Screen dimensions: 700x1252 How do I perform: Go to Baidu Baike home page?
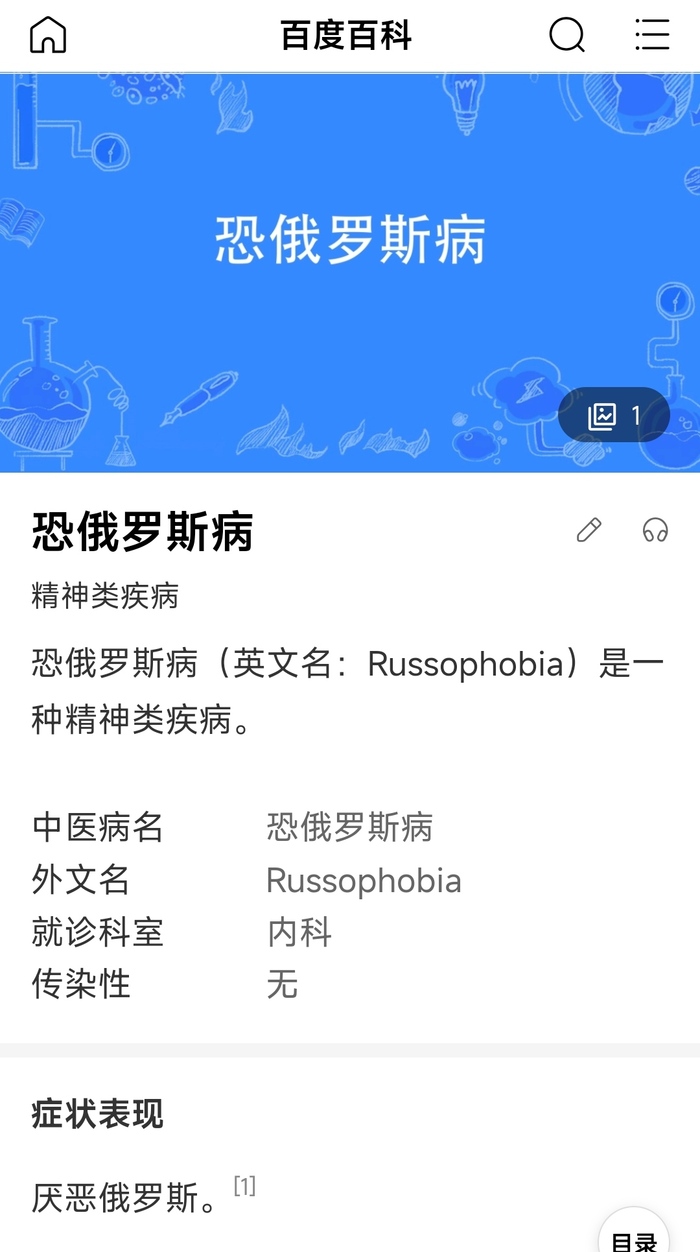(x=48, y=36)
